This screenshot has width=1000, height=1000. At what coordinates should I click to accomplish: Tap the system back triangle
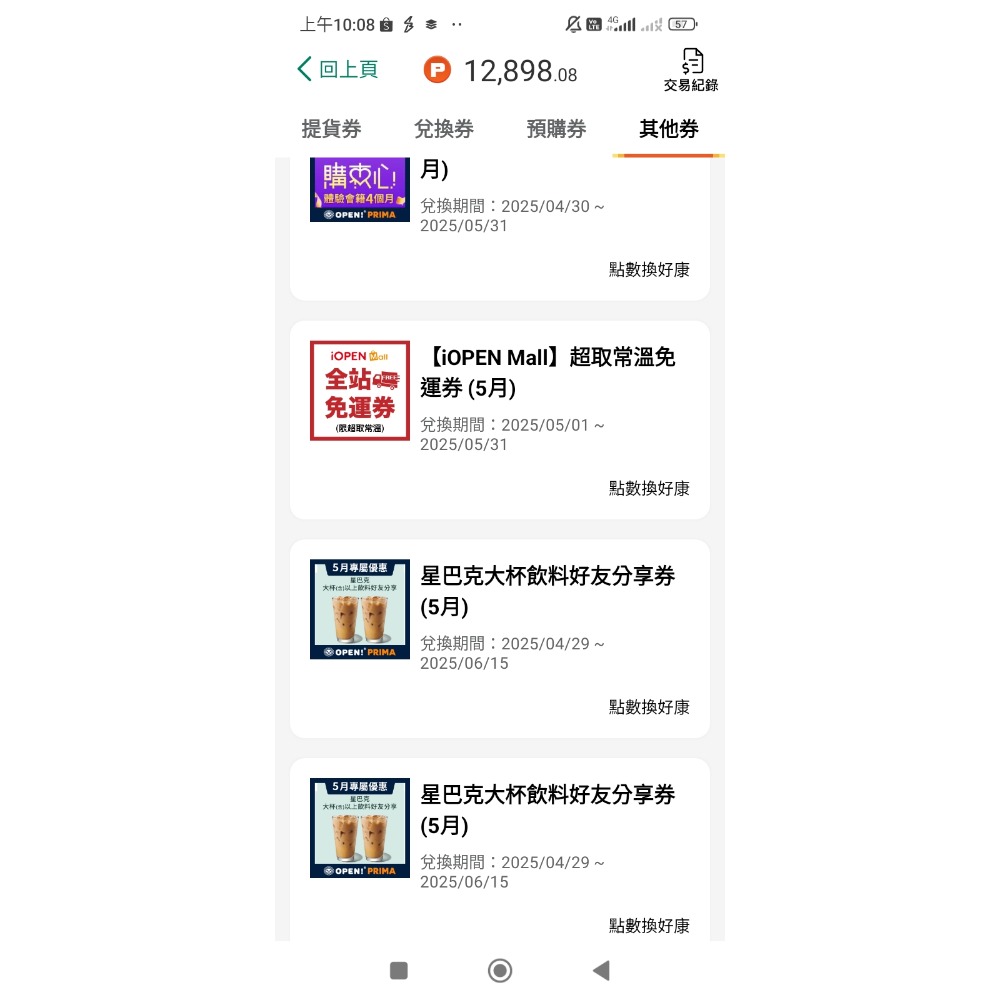pos(601,970)
